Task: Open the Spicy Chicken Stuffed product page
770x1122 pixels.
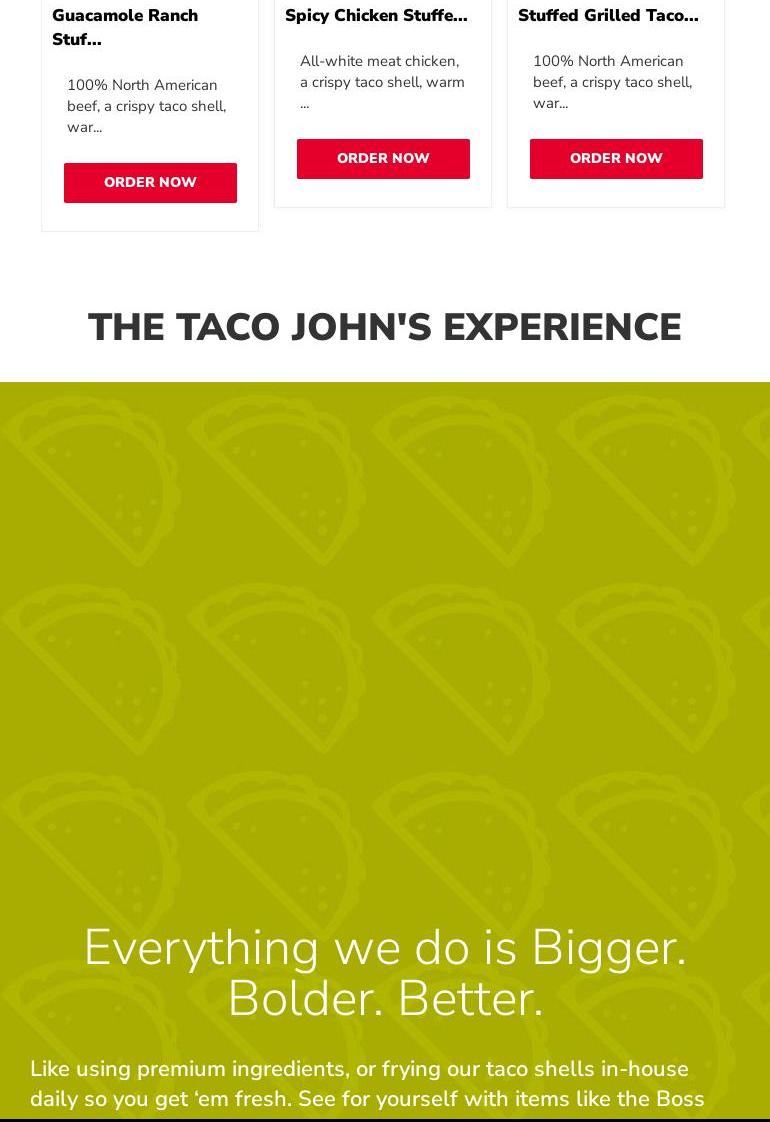Action: pyautogui.click(x=376, y=15)
